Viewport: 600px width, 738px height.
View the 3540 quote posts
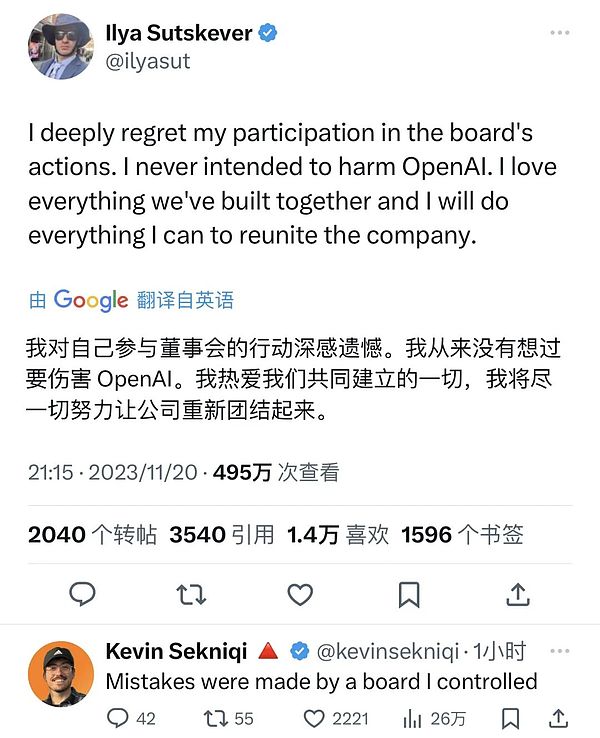click(221, 535)
